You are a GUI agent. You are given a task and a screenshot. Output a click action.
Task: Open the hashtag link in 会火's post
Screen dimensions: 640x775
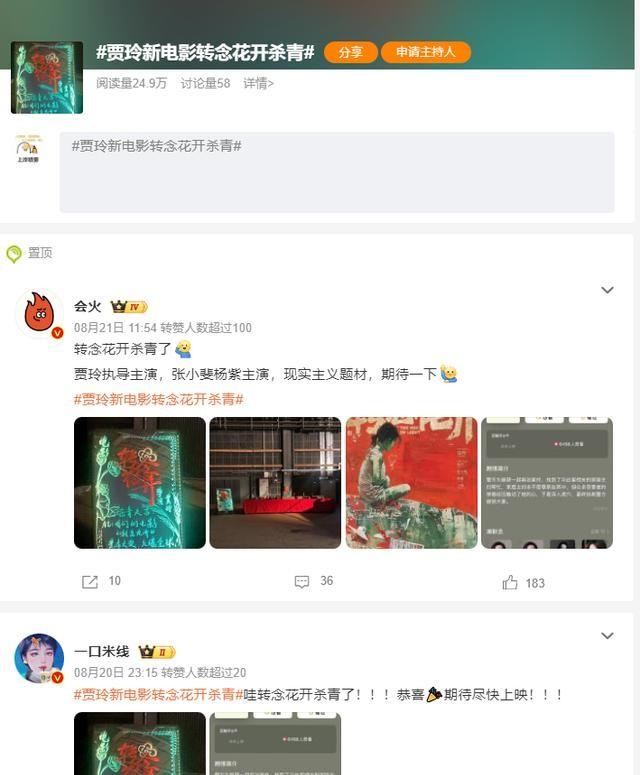click(159, 399)
